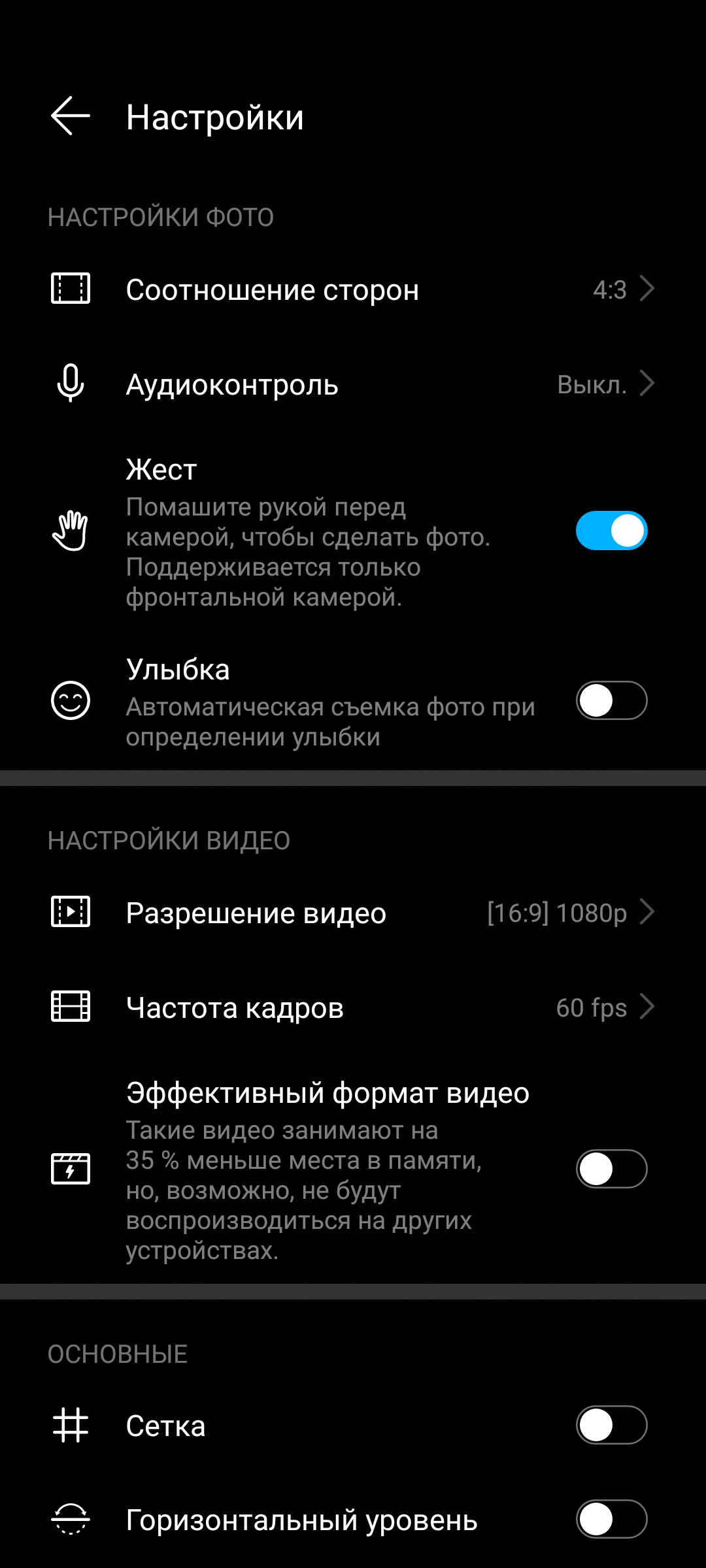
Task: Open Аудиоконтроль options
Action: [x=353, y=384]
